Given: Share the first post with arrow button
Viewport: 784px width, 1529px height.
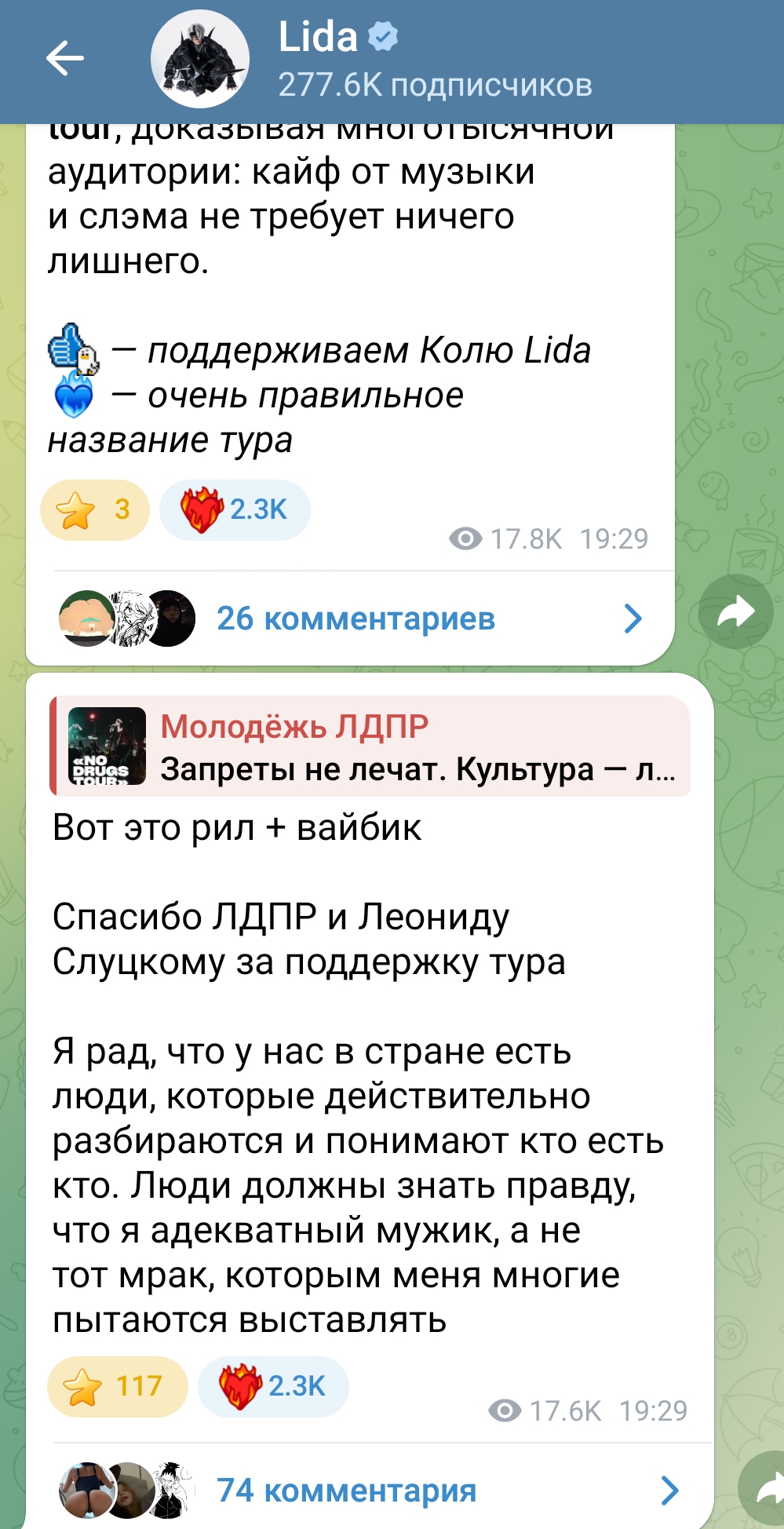Looking at the screenshot, I should tap(735, 612).
